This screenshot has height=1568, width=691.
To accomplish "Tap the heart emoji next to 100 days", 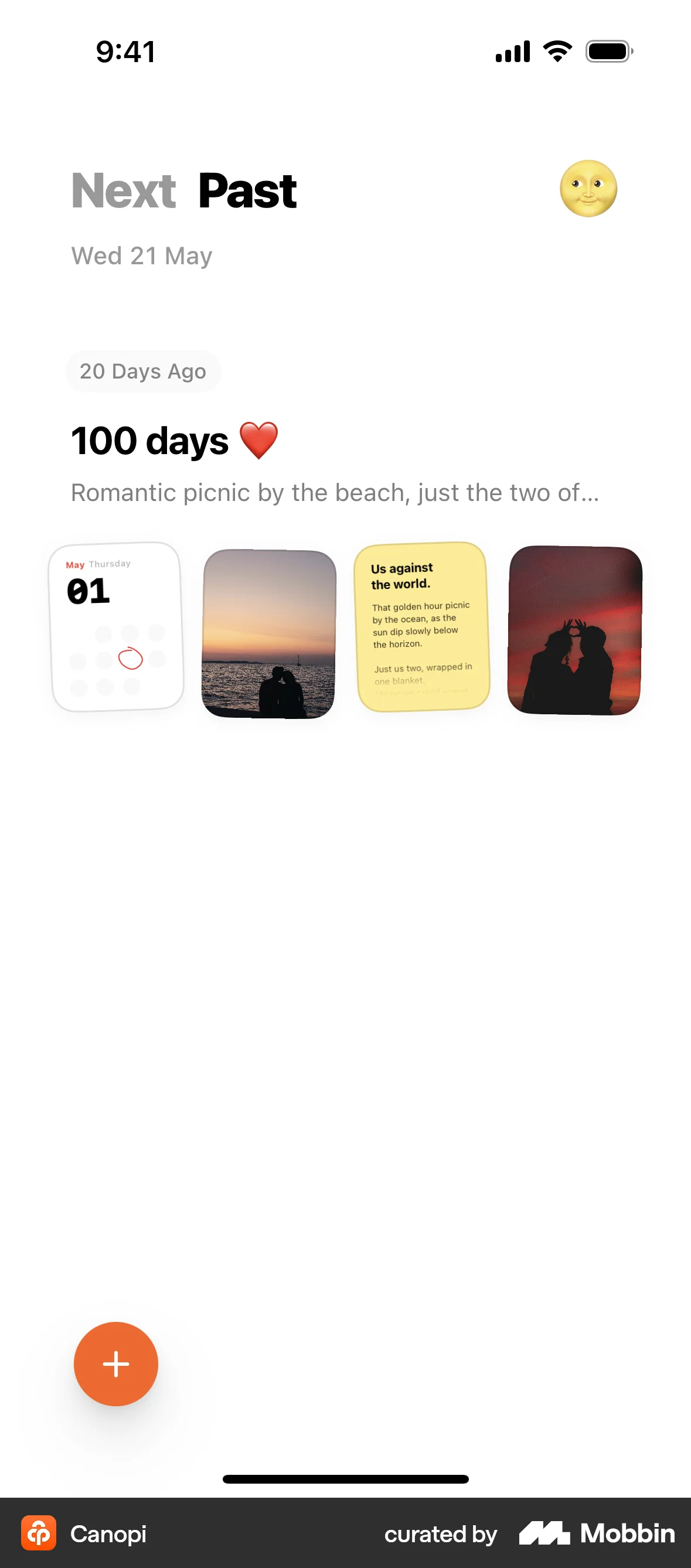I will (261, 440).
